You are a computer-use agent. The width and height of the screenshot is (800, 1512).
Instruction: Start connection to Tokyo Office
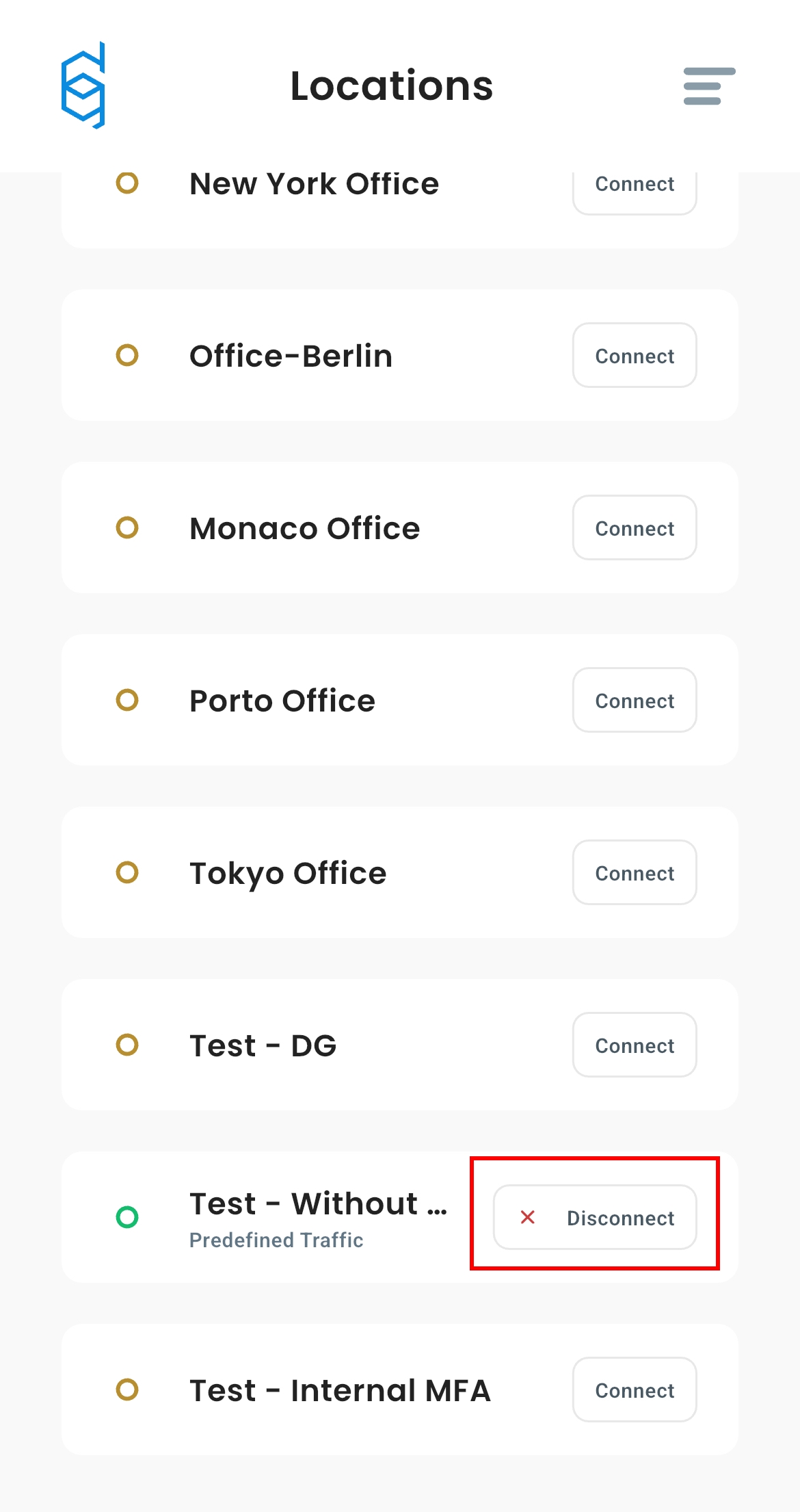click(635, 873)
